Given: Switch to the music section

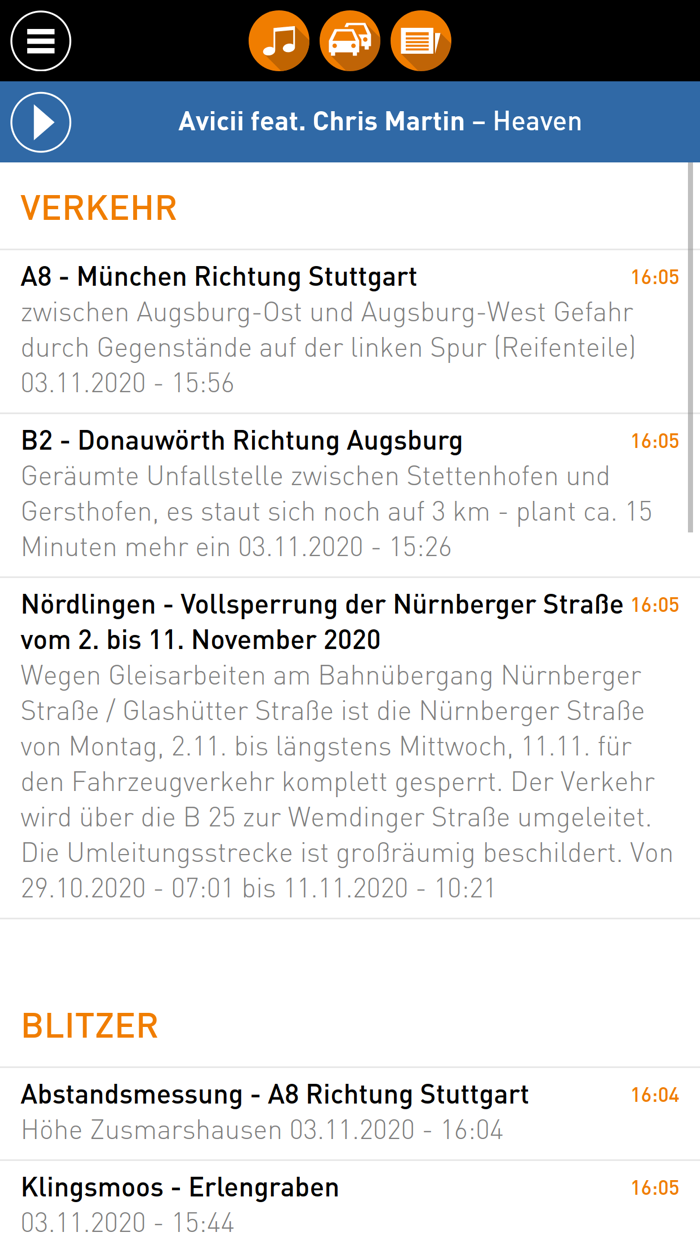Looking at the screenshot, I should 279,41.
